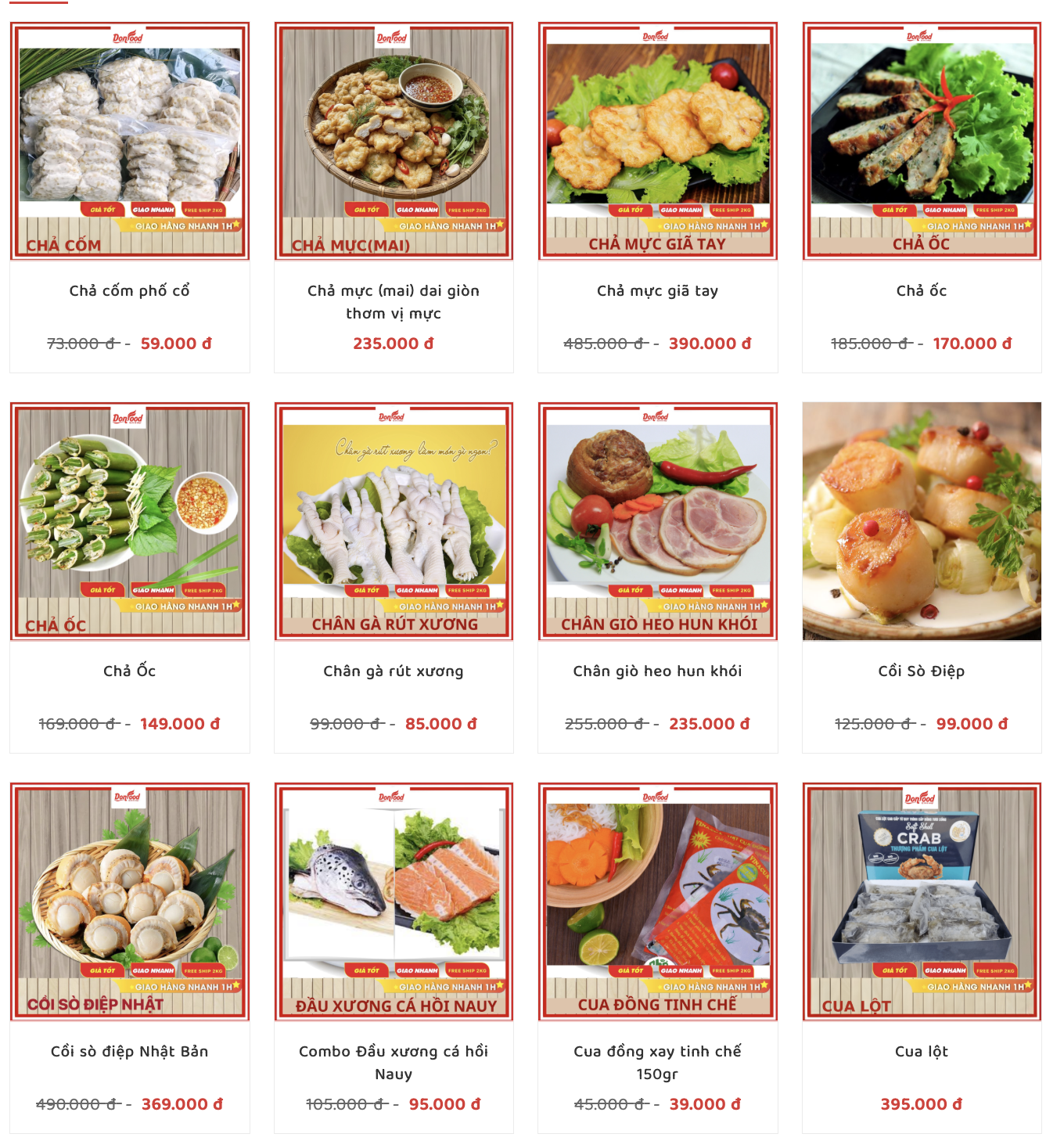Select the Chả mực giã tay item
1064x1141 pixels.
(x=657, y=291)
